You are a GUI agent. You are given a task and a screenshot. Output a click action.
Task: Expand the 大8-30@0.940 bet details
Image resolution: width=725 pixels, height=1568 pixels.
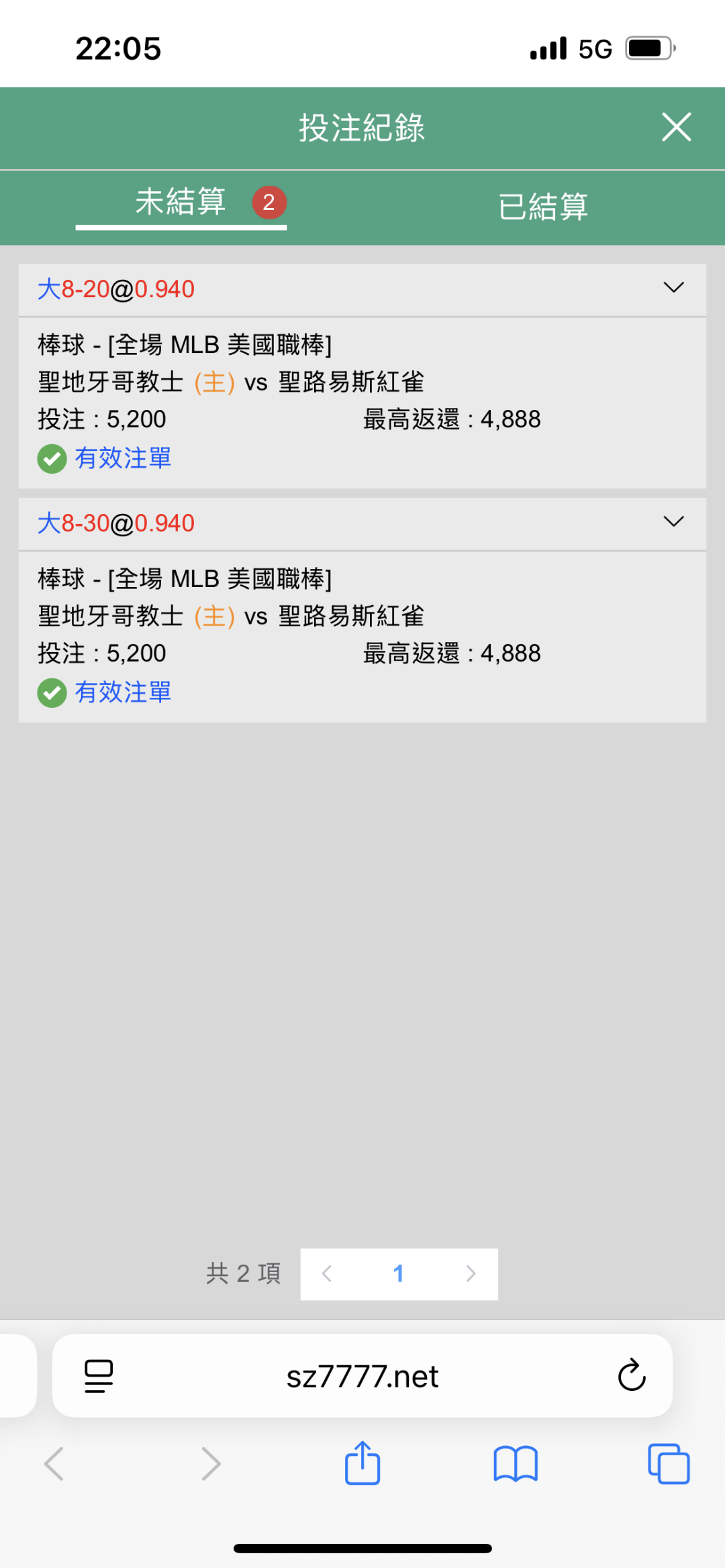673,521
